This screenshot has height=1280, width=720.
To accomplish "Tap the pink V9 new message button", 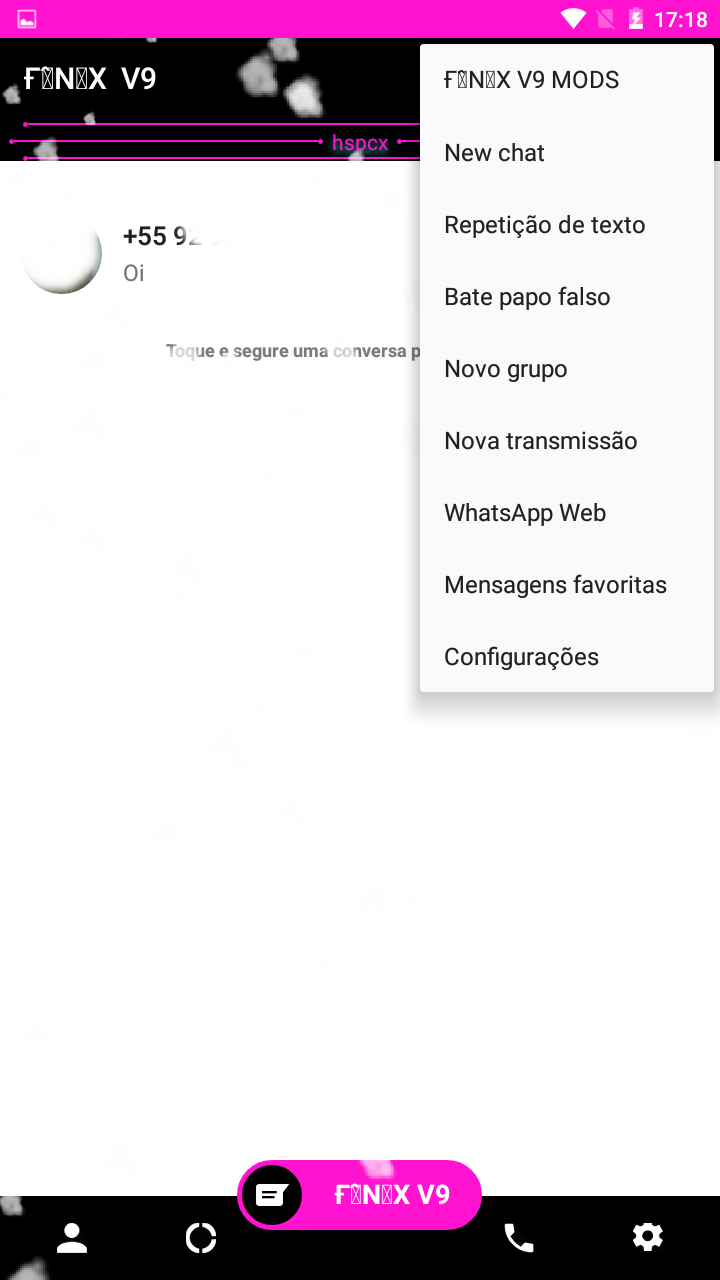I will click(360, 1194).
